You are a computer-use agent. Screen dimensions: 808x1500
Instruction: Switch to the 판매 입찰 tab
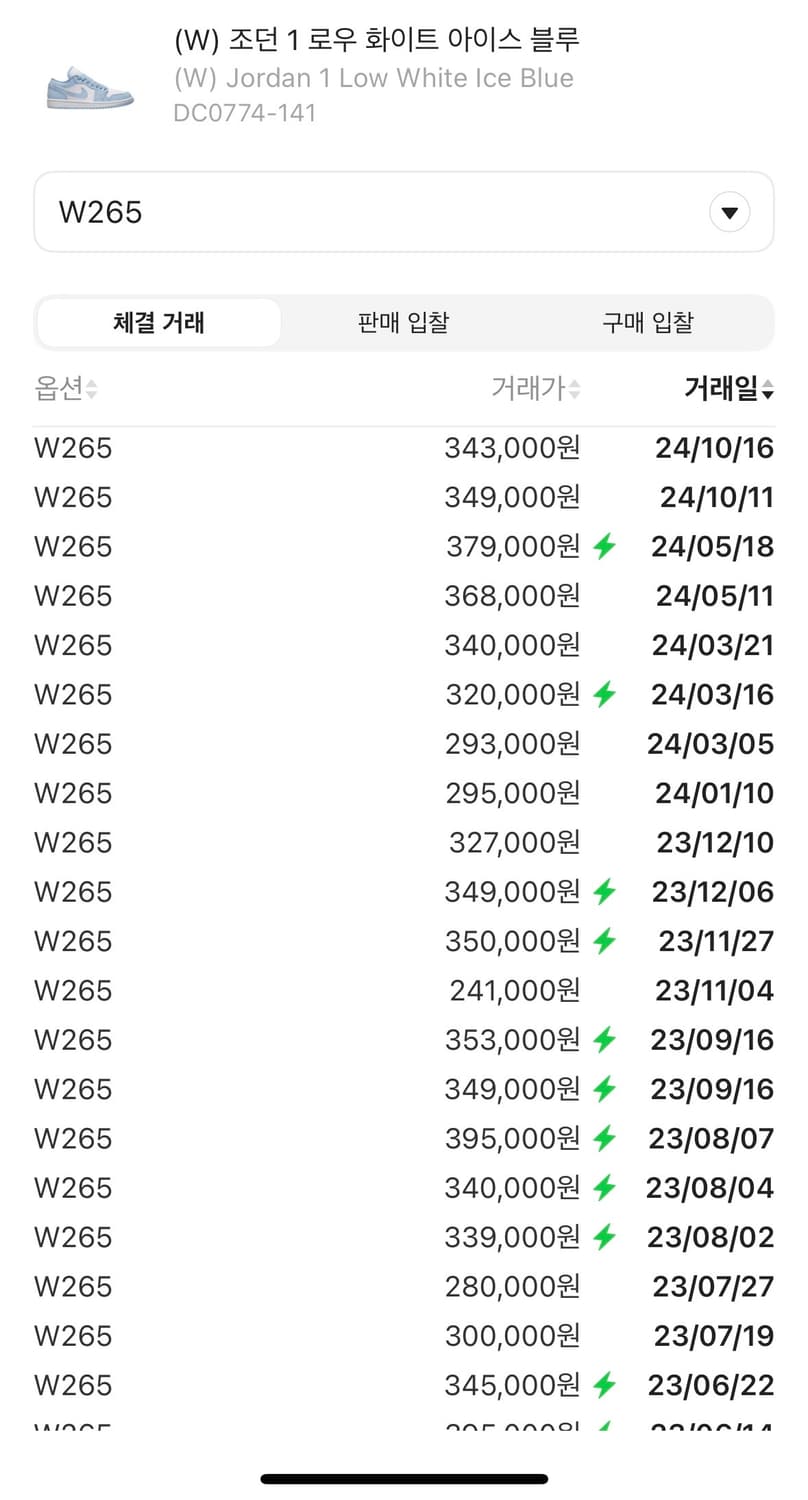[x=402, y=322]
